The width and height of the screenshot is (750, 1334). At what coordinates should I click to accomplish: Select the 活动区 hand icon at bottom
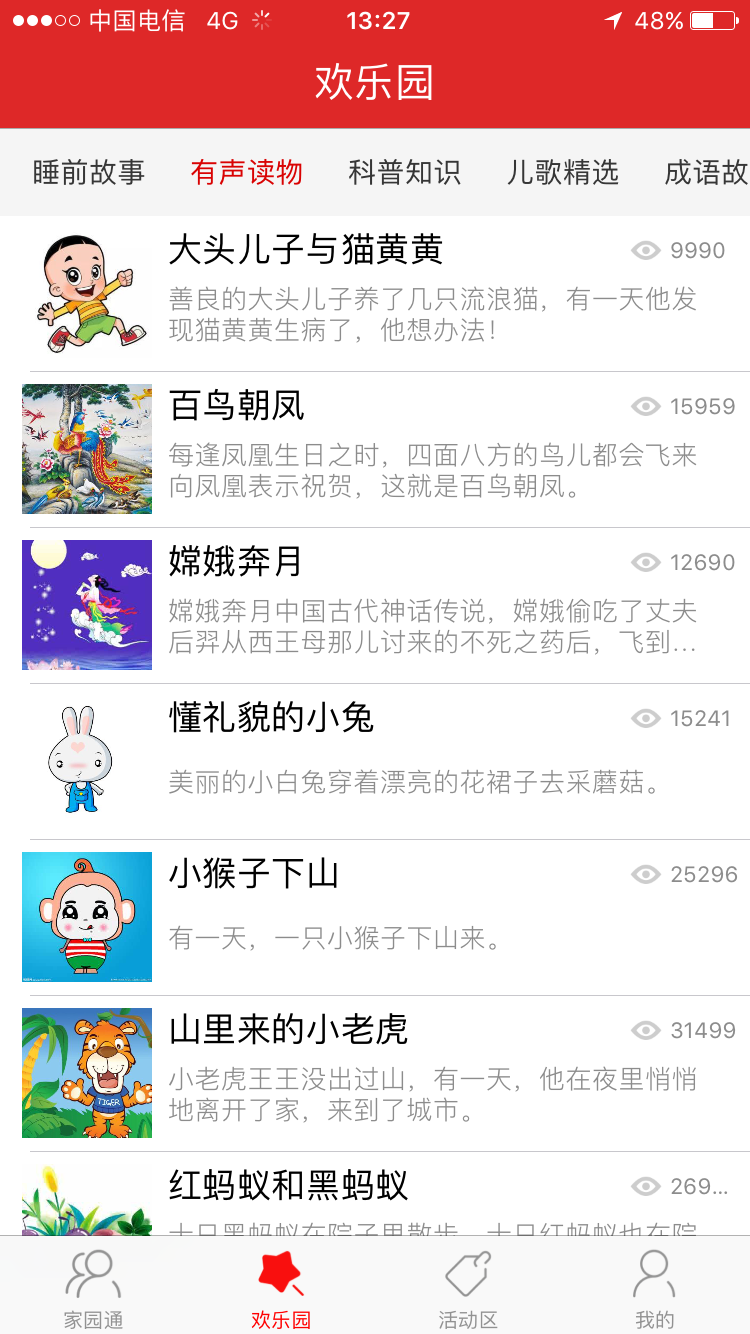tap(465, 1273)
